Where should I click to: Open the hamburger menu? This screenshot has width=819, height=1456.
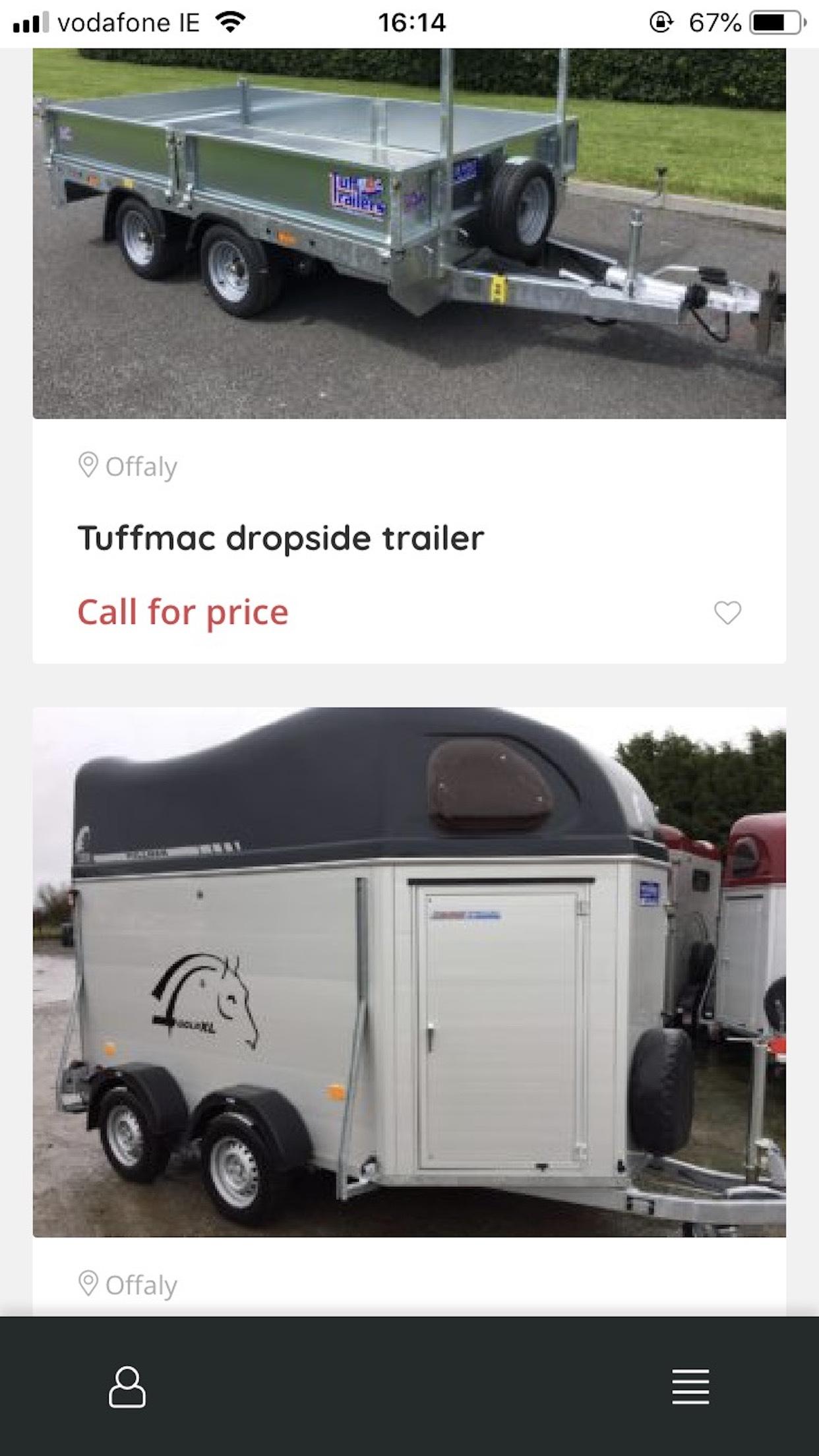(690, 1387)
